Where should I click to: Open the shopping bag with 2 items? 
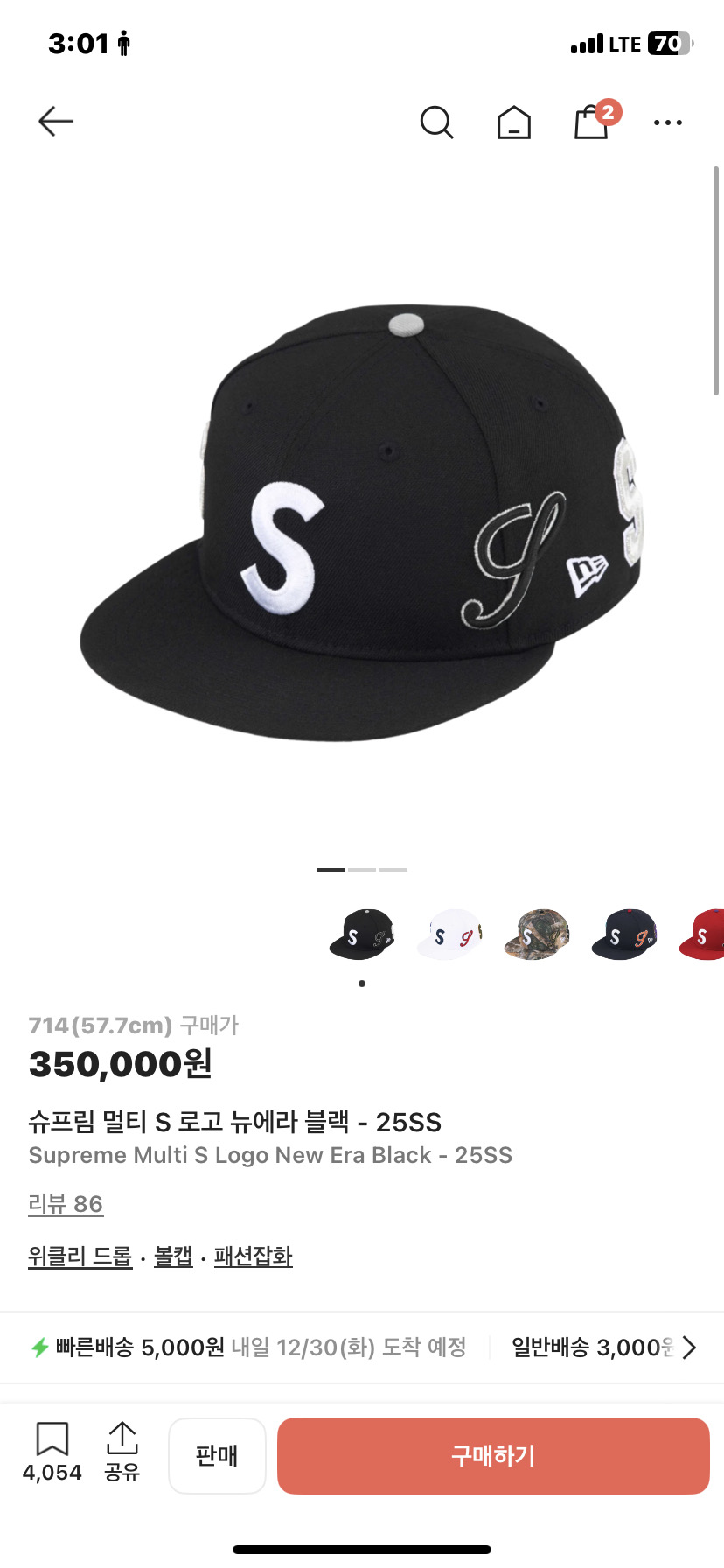pyautogui.click(x=590, y=122)
